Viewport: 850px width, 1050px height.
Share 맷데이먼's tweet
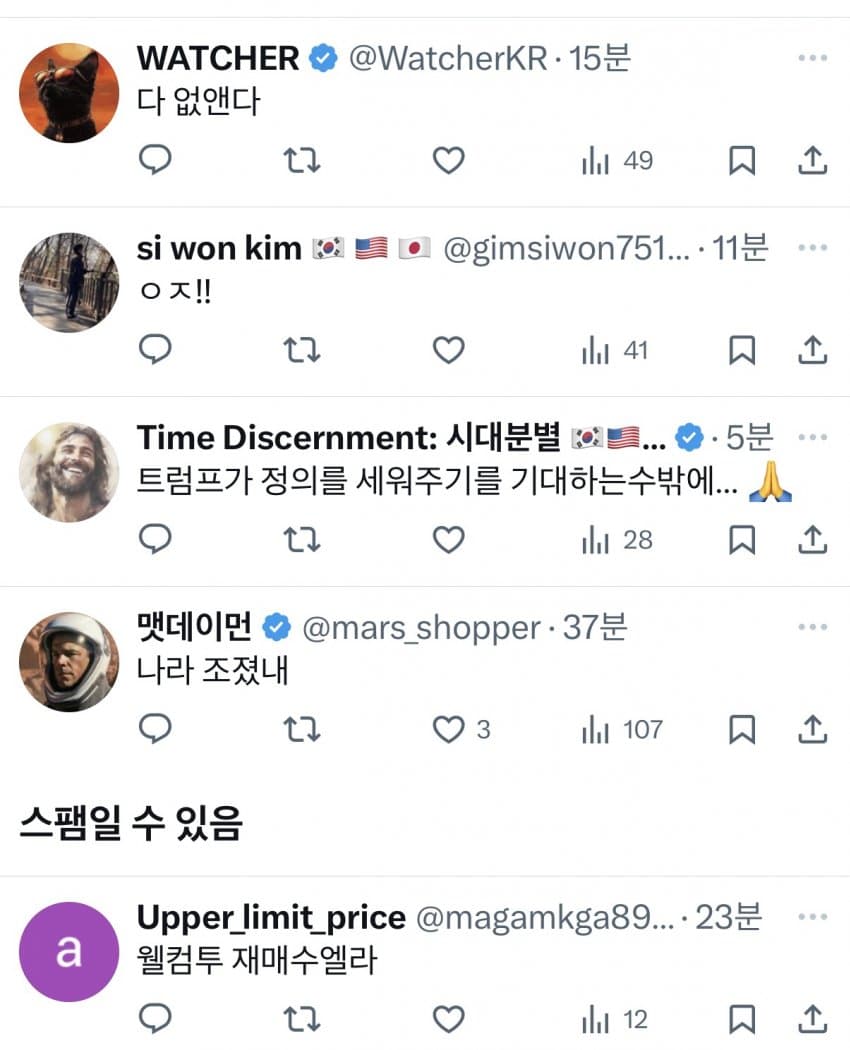[x=813, y=729]
